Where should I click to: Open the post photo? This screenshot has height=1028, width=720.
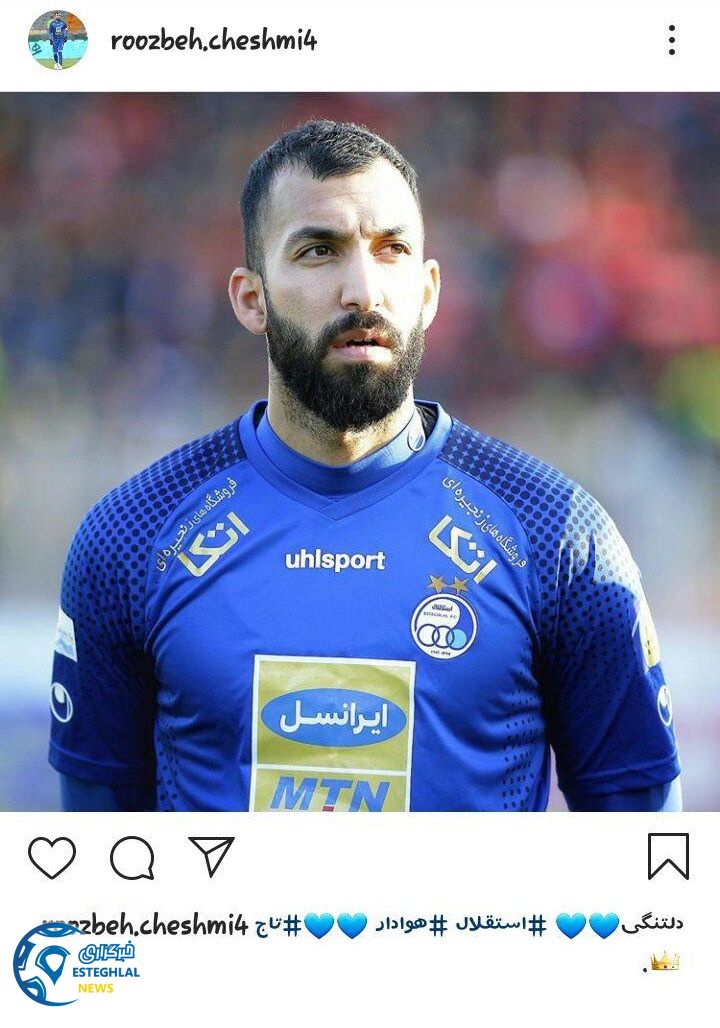click(x=360, y=450)
